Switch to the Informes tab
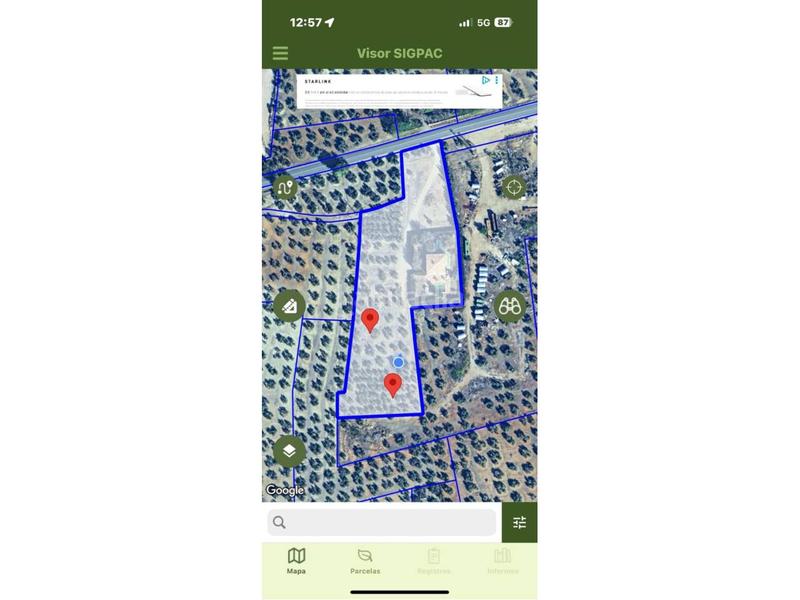 (x=503, y=561)
